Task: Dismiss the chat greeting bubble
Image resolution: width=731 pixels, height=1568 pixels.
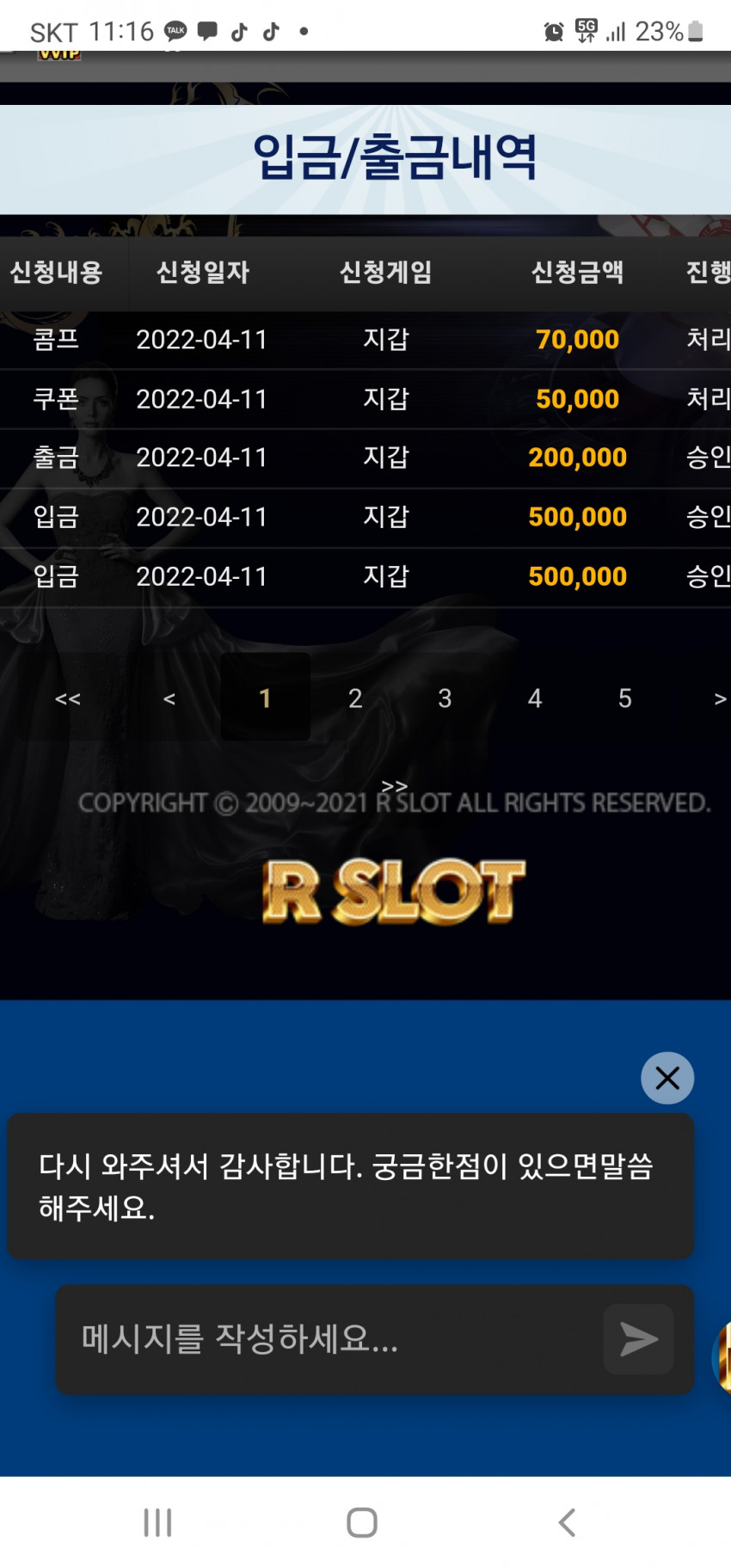Action: [x=667, y=1078]
